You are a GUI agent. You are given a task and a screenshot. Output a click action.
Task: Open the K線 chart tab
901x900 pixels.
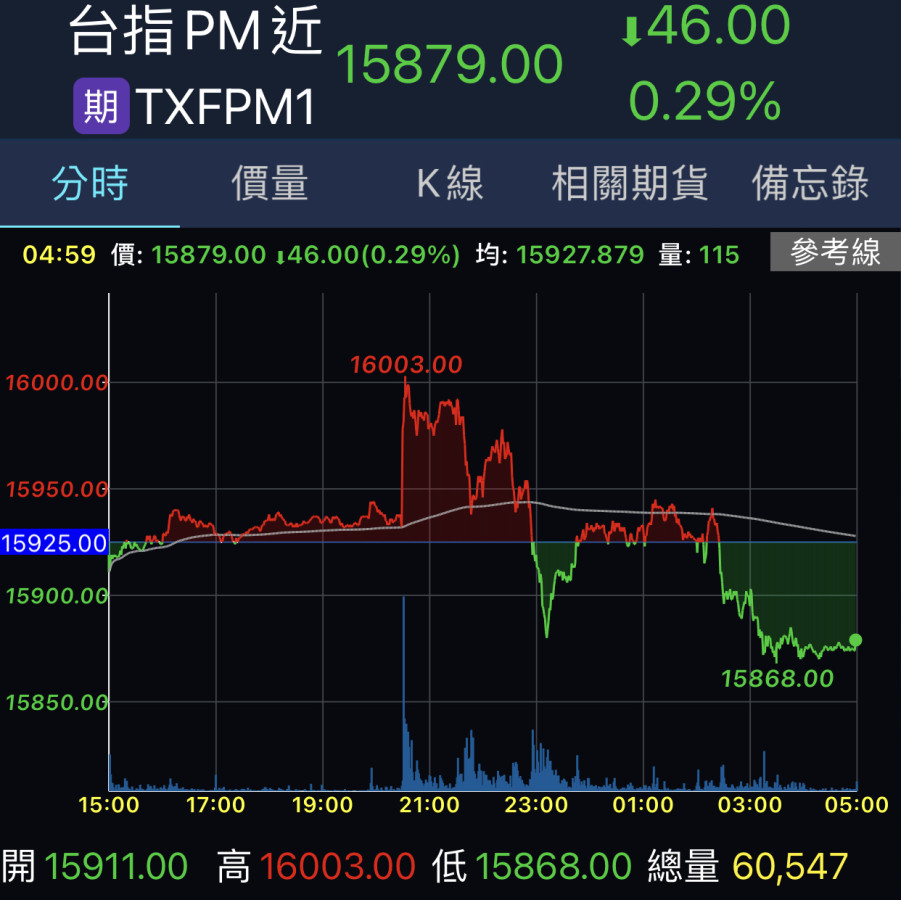pyautogui.click(x=450, y=184)
